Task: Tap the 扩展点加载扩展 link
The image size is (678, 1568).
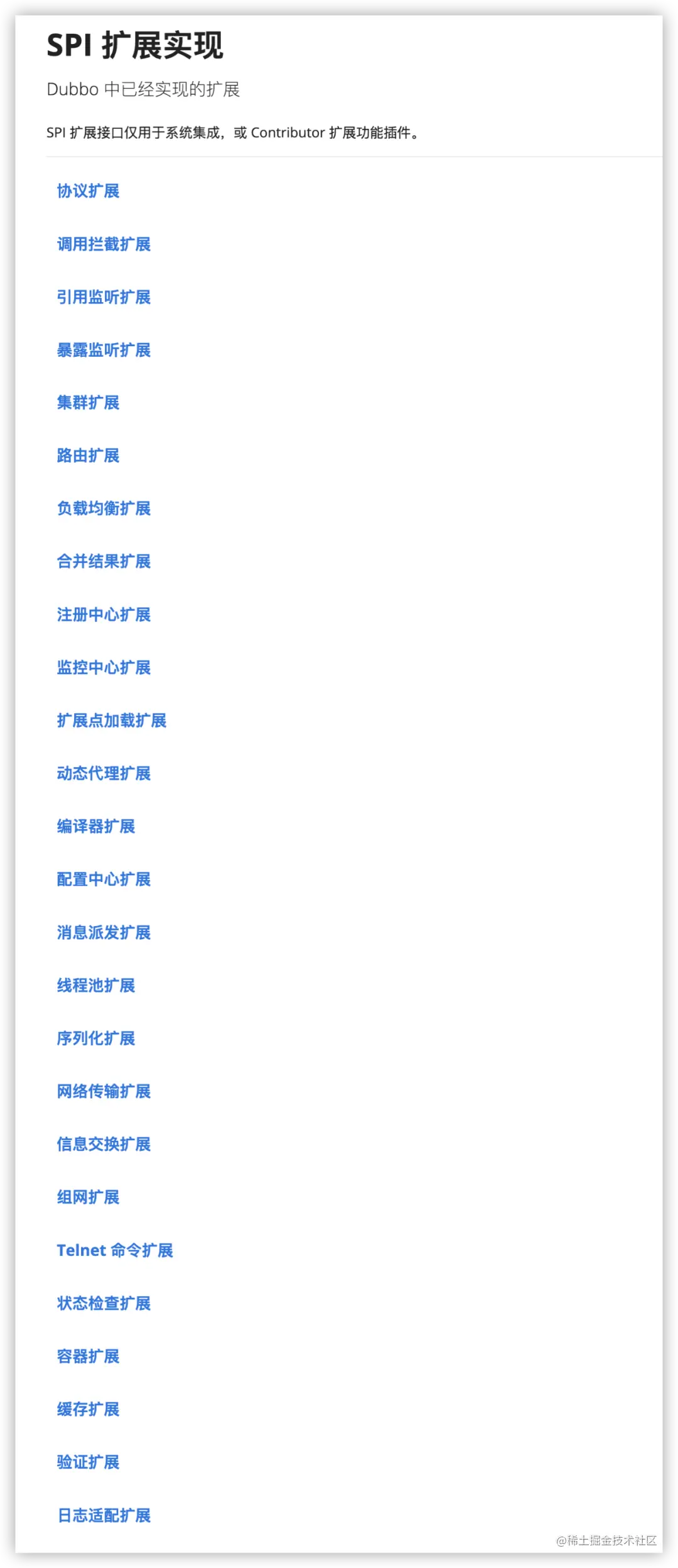Action: (x=112, y=721)
